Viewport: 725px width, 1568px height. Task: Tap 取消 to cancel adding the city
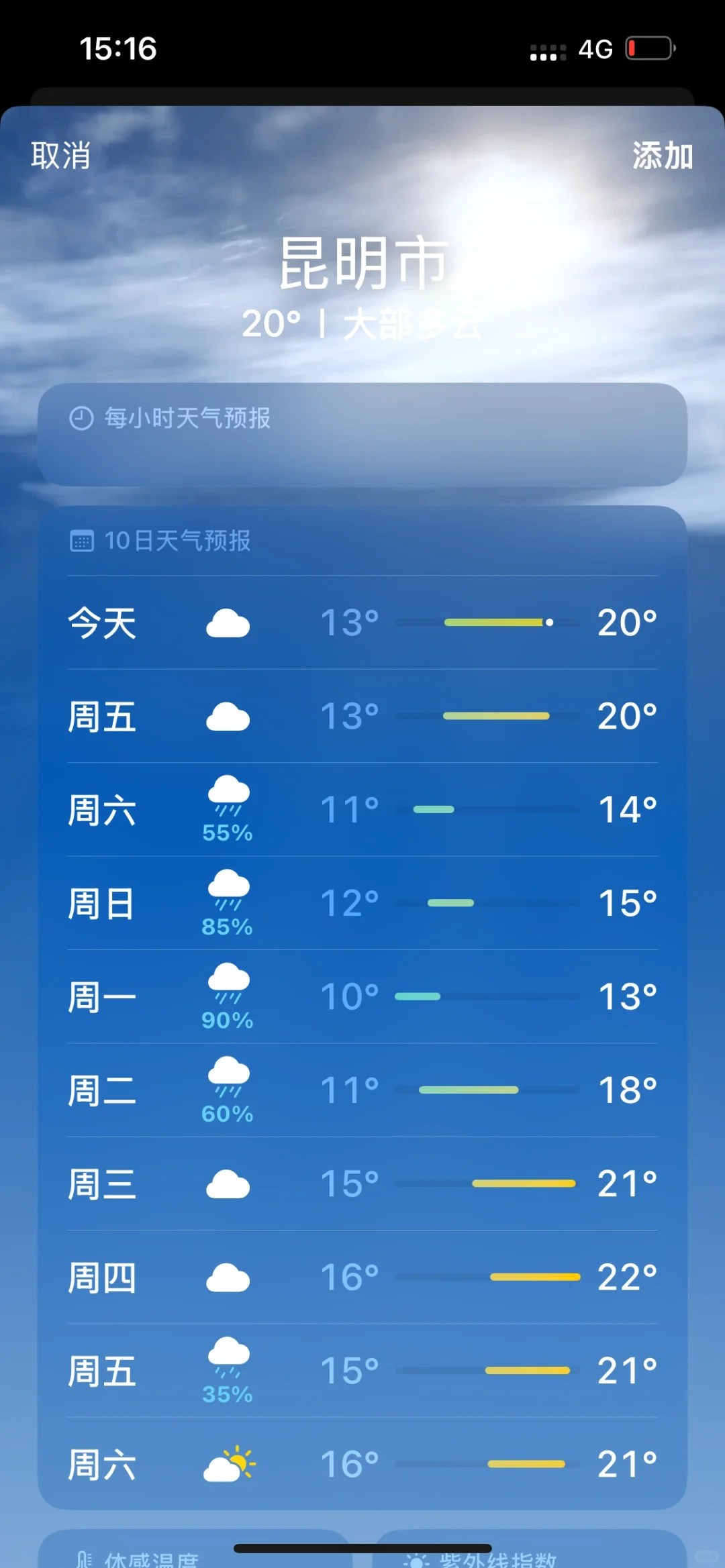(x=60, y=156)
